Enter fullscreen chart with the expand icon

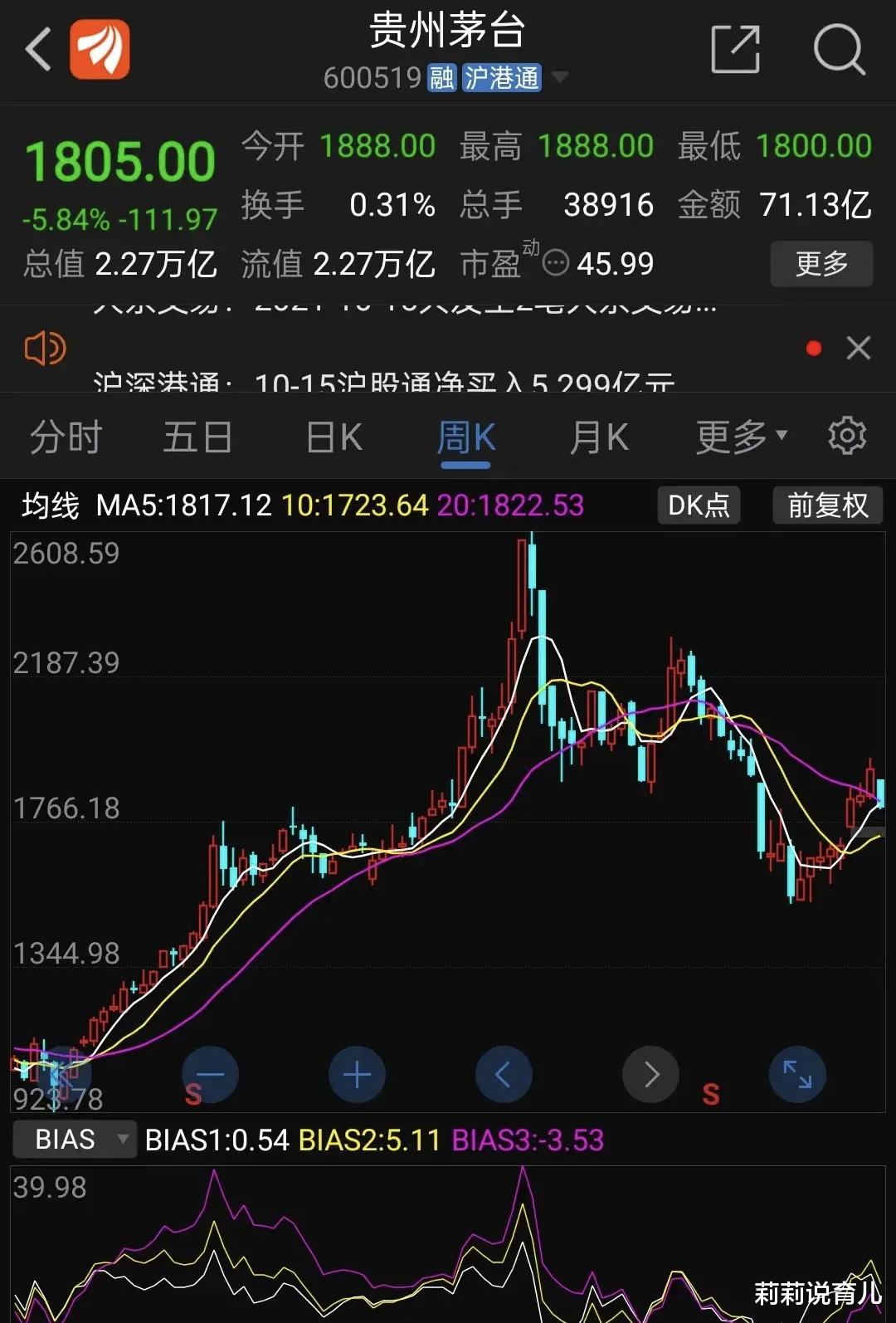click(x=797, y=1074)
